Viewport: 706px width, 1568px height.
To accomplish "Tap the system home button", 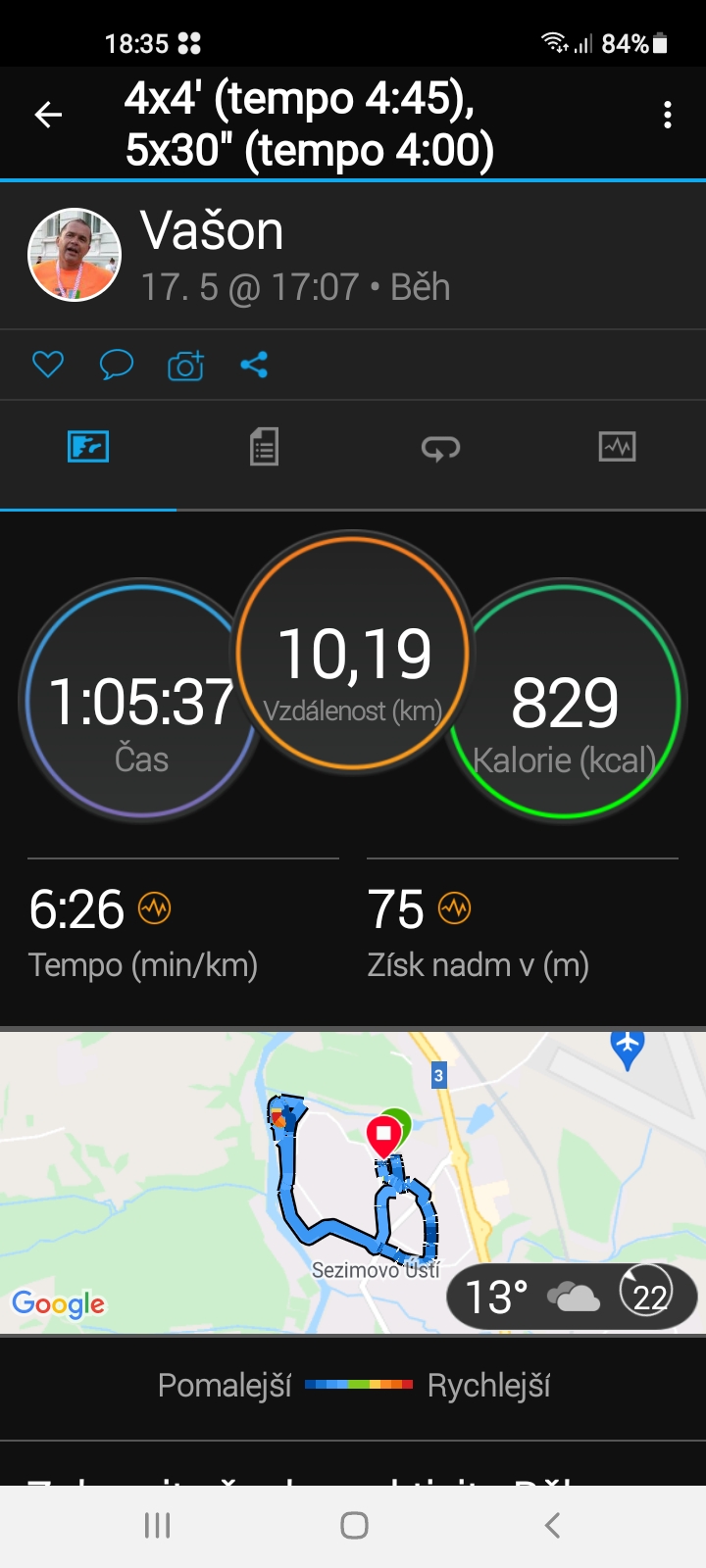I will click(x=354, y=1525).
